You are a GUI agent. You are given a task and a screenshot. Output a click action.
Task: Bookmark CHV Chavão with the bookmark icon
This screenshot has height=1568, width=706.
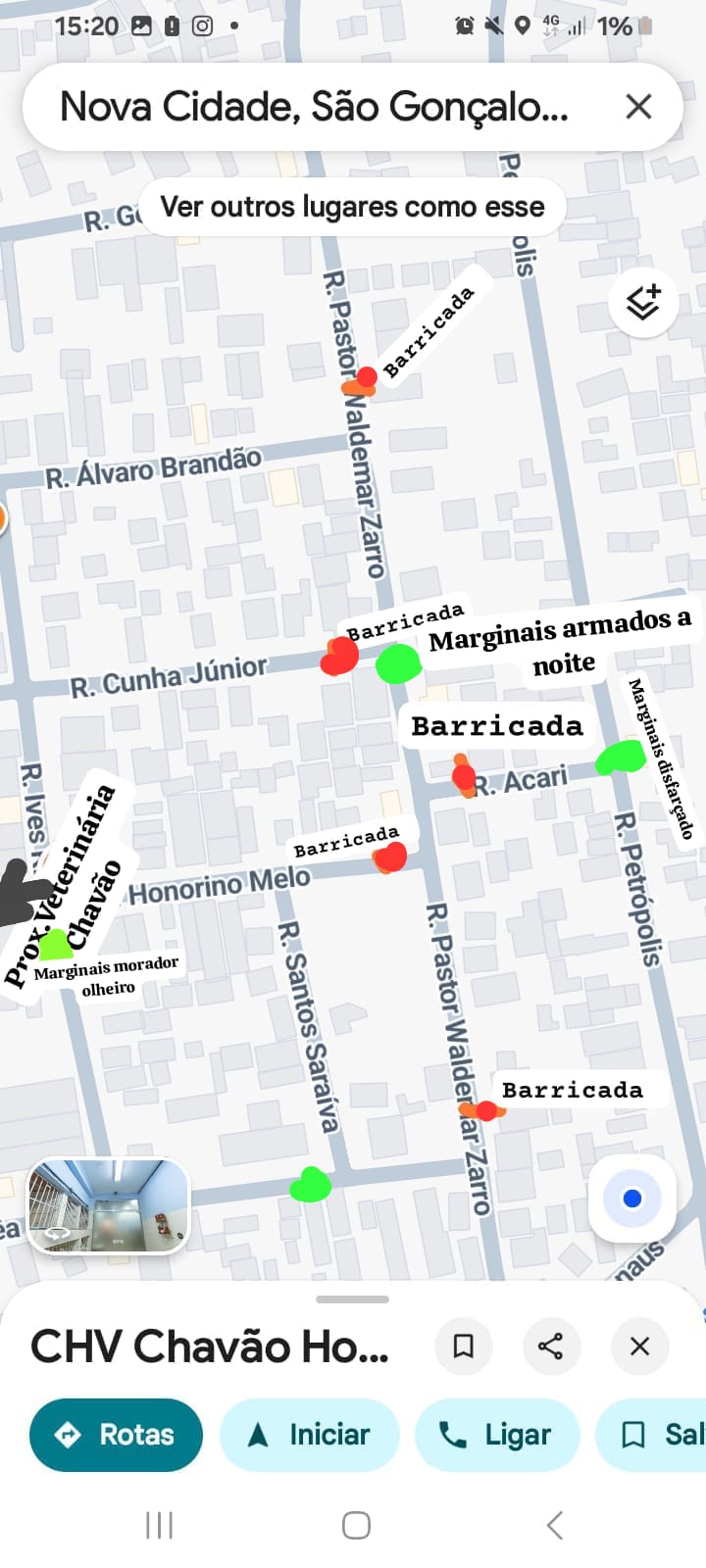coord(464,1346)
